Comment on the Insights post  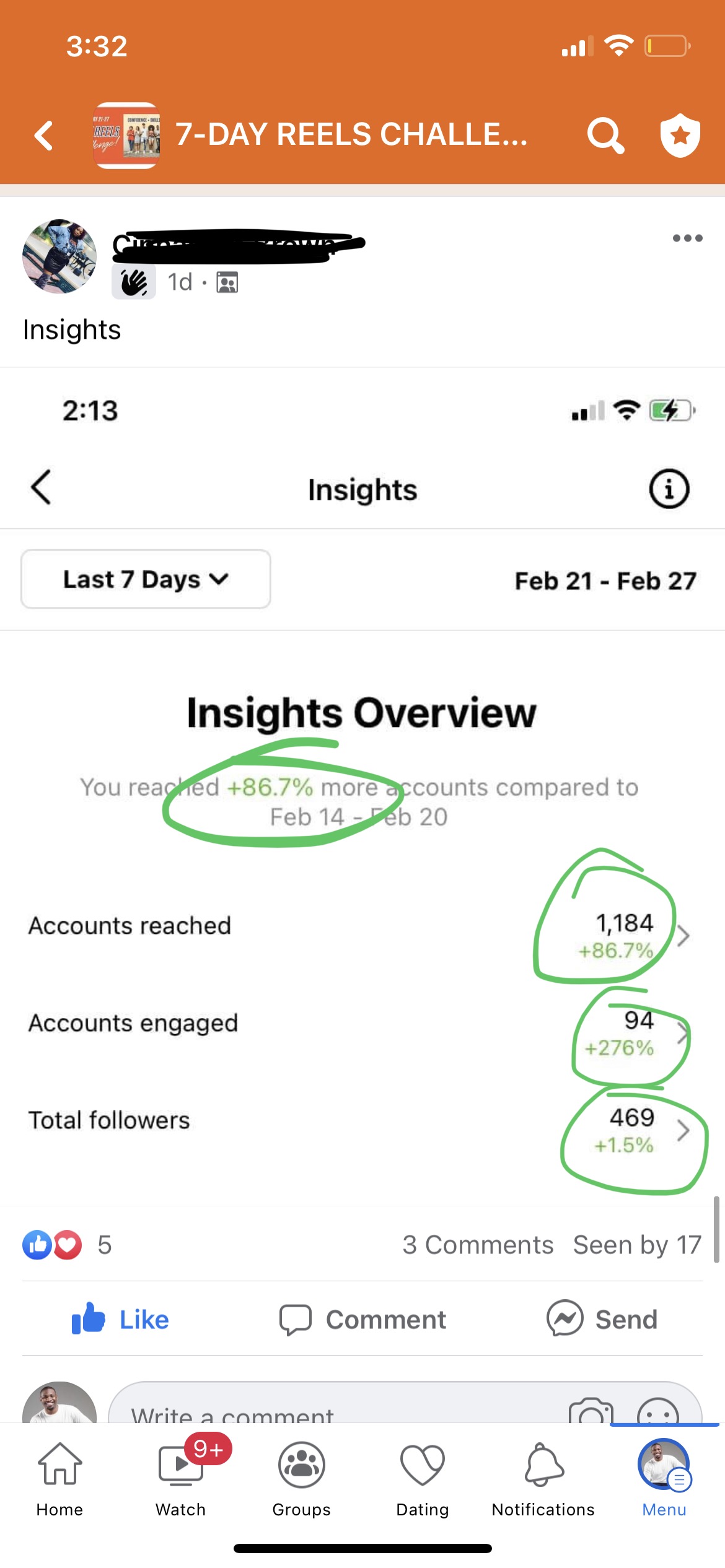coord(362,1319)
